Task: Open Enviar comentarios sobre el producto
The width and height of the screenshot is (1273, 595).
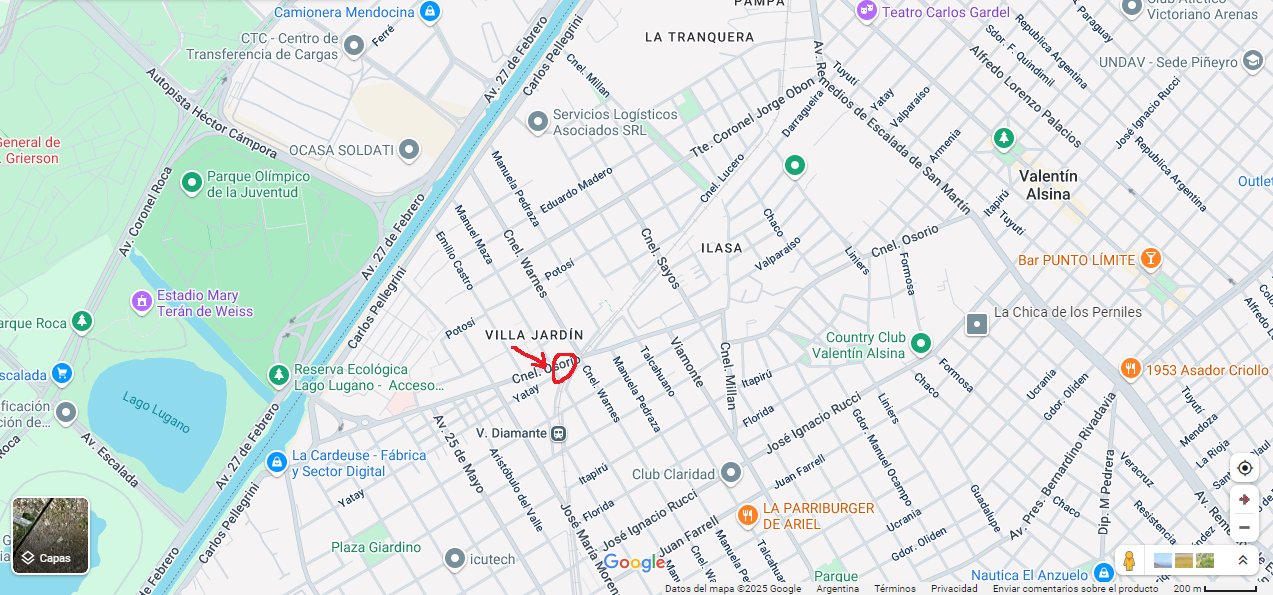Action: click(x=1075, y=589)
